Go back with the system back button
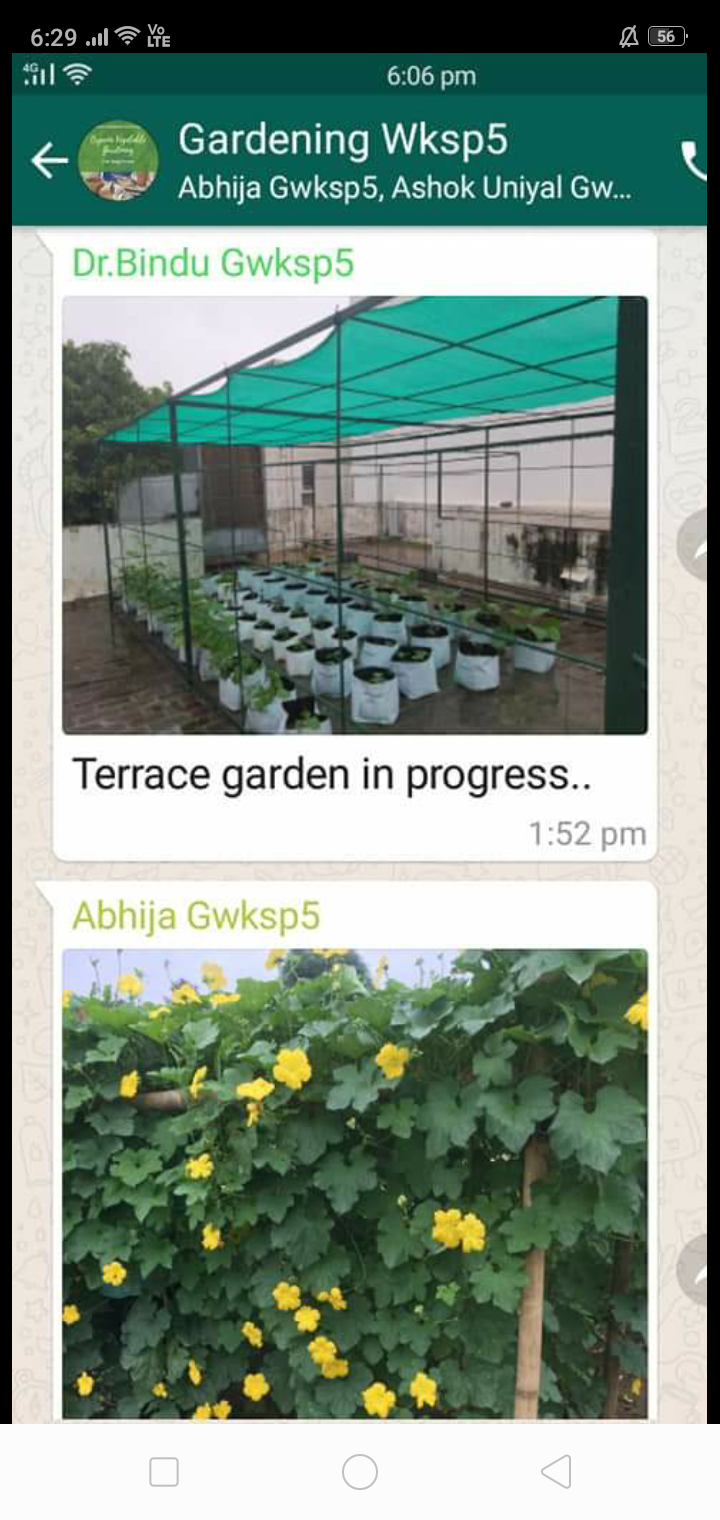This screenshot has width=720, height=1520. point(556,1472)
